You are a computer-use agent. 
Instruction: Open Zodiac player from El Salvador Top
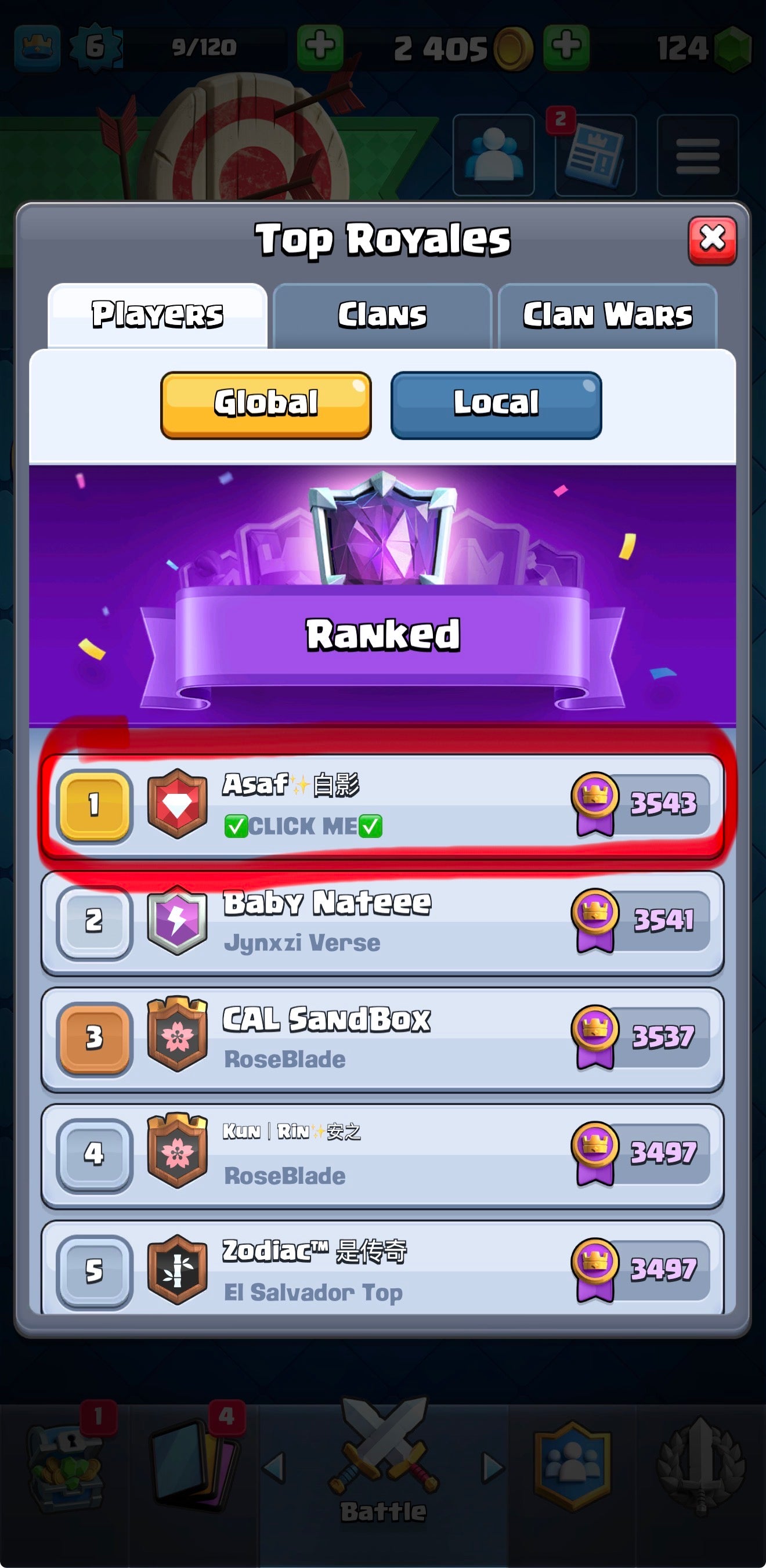[382, 1270]
